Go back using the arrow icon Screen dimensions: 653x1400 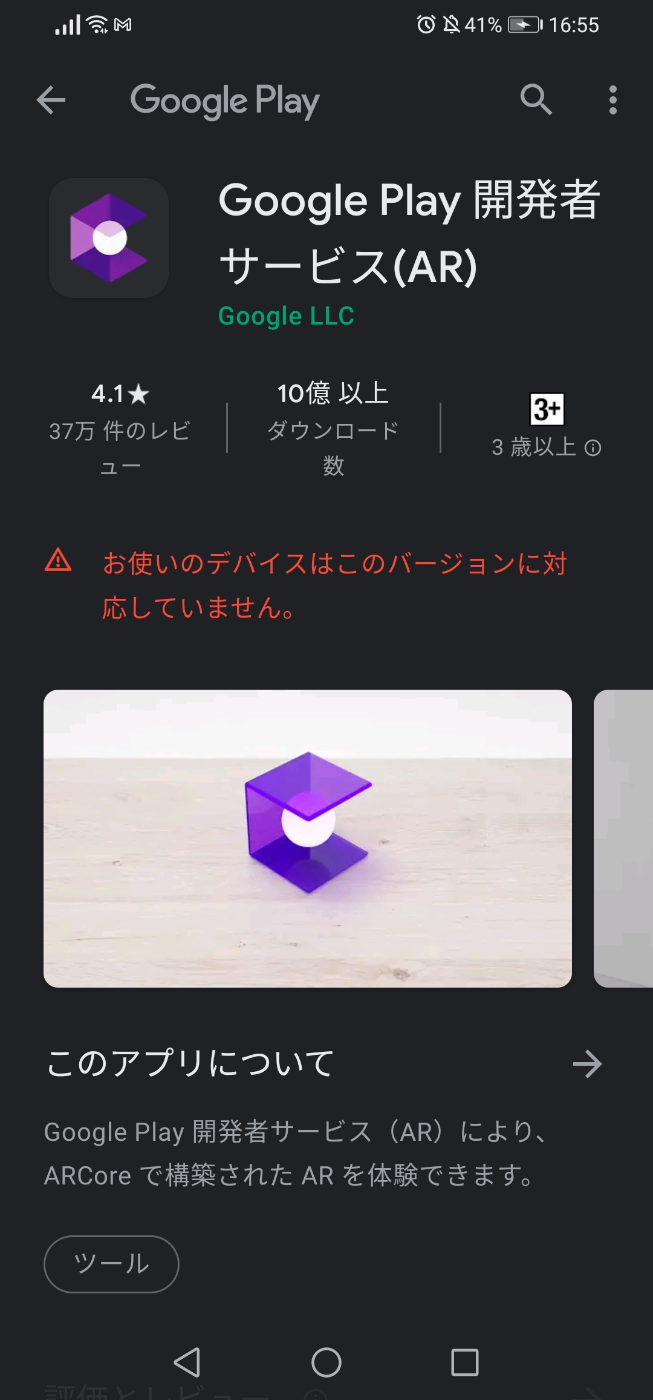click(51, 99)
